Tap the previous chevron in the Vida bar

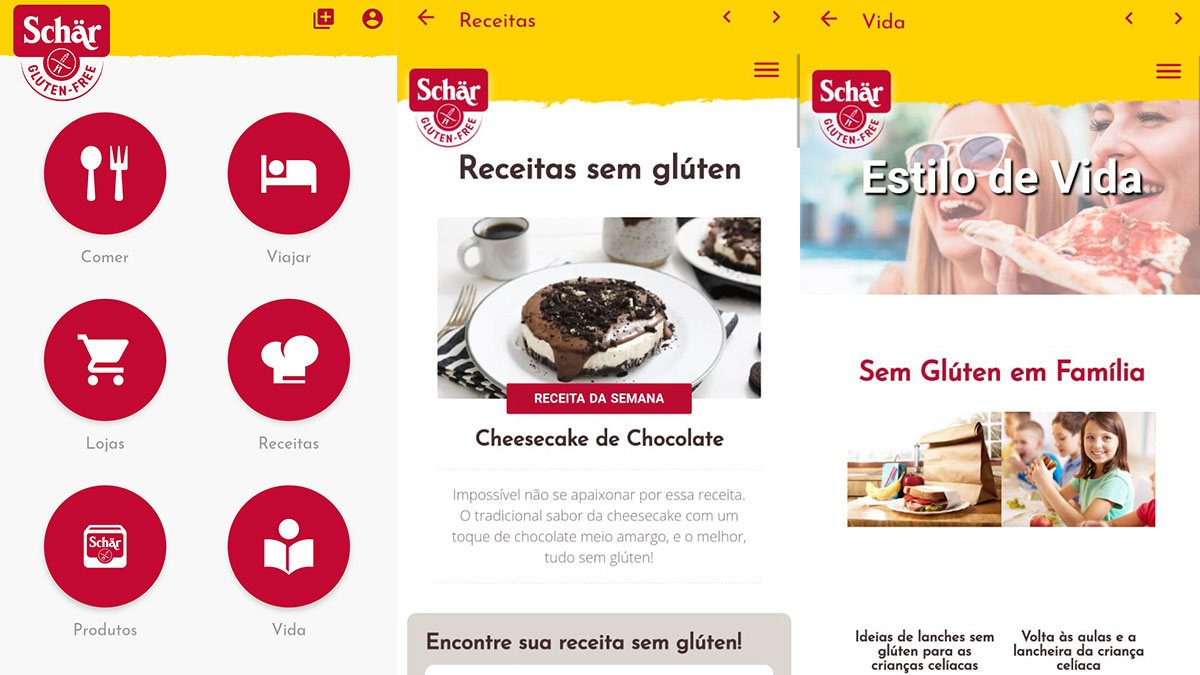point(1129,18)
